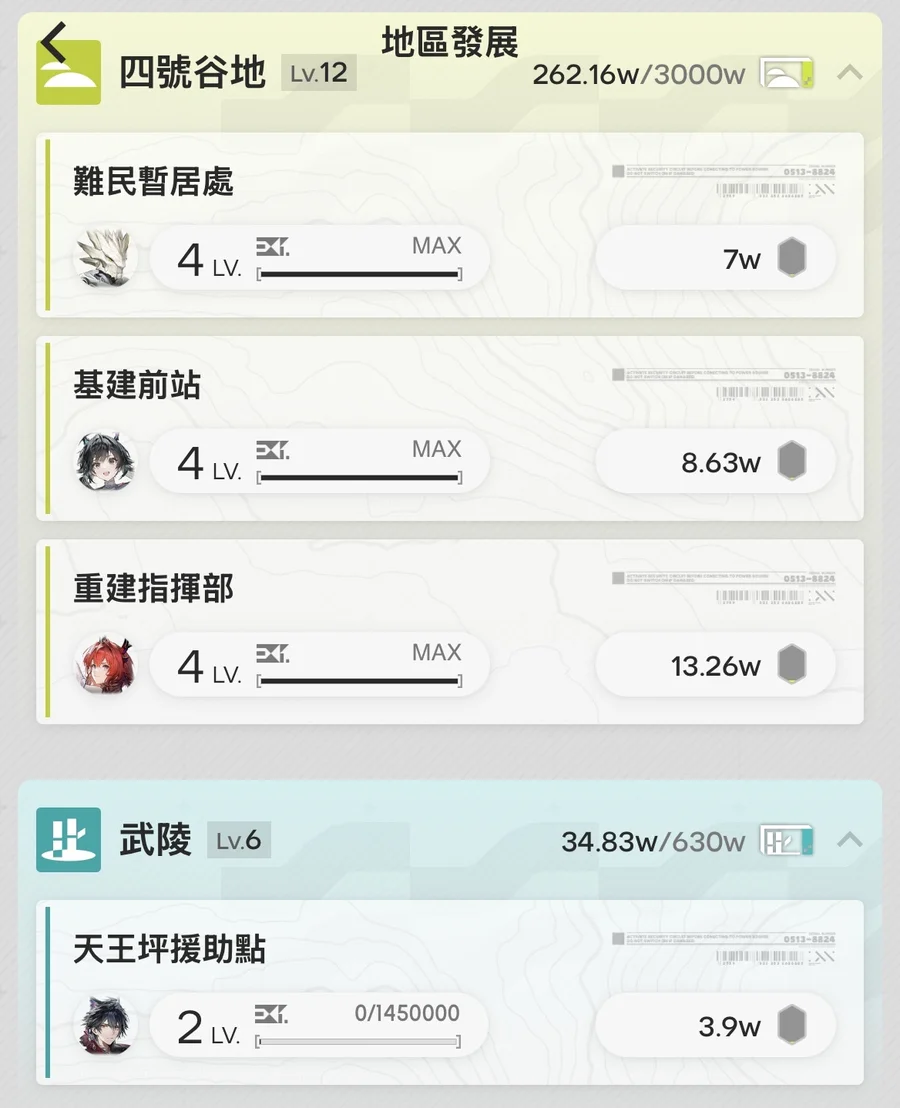The width and height of the screenshot is (900, 1108).
Task: Go back using the top-left arrow
Action: tap(53, 42)
